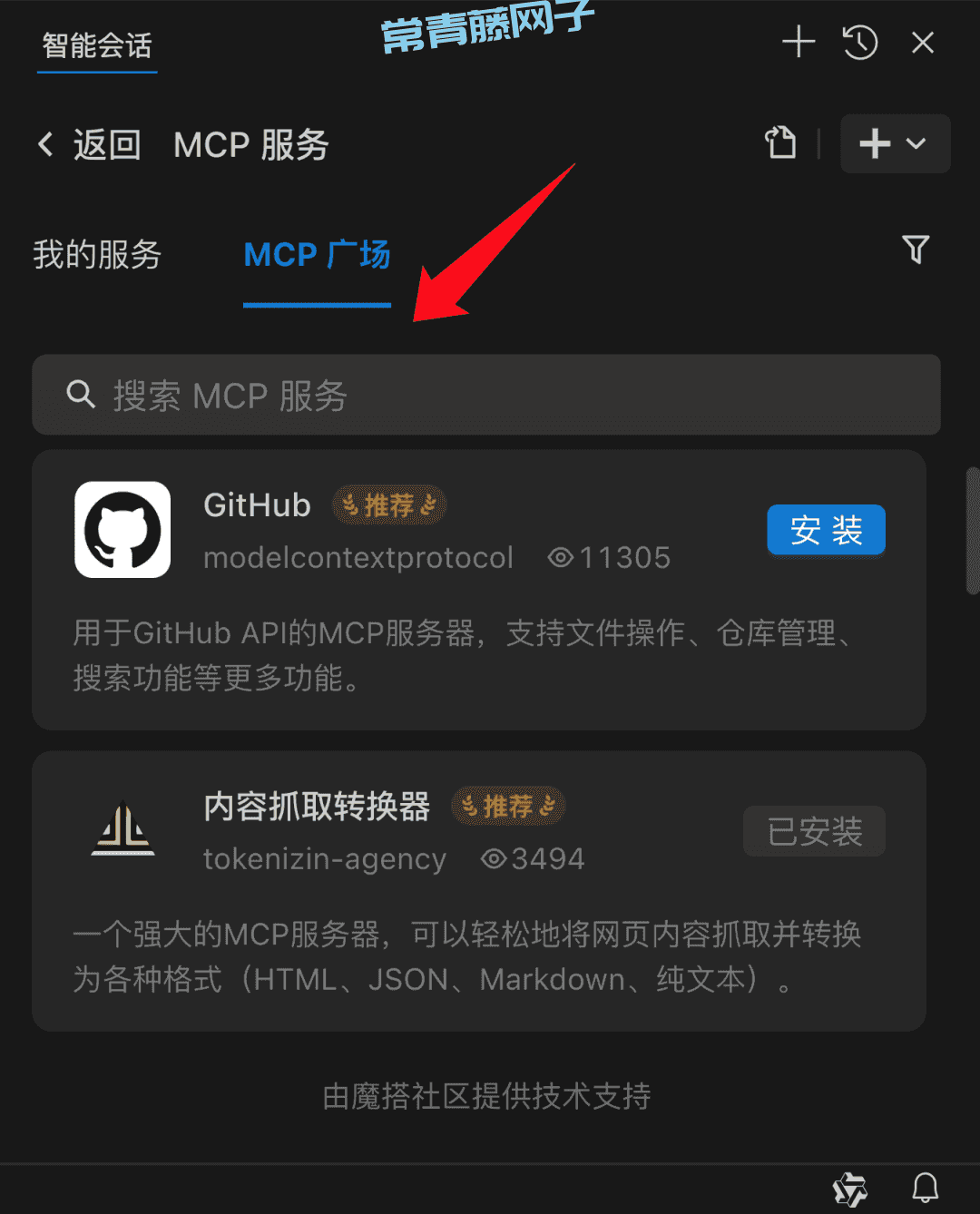Select the MCP 广场 tab
Viewport: 980px width, 1214px height.
317,255
